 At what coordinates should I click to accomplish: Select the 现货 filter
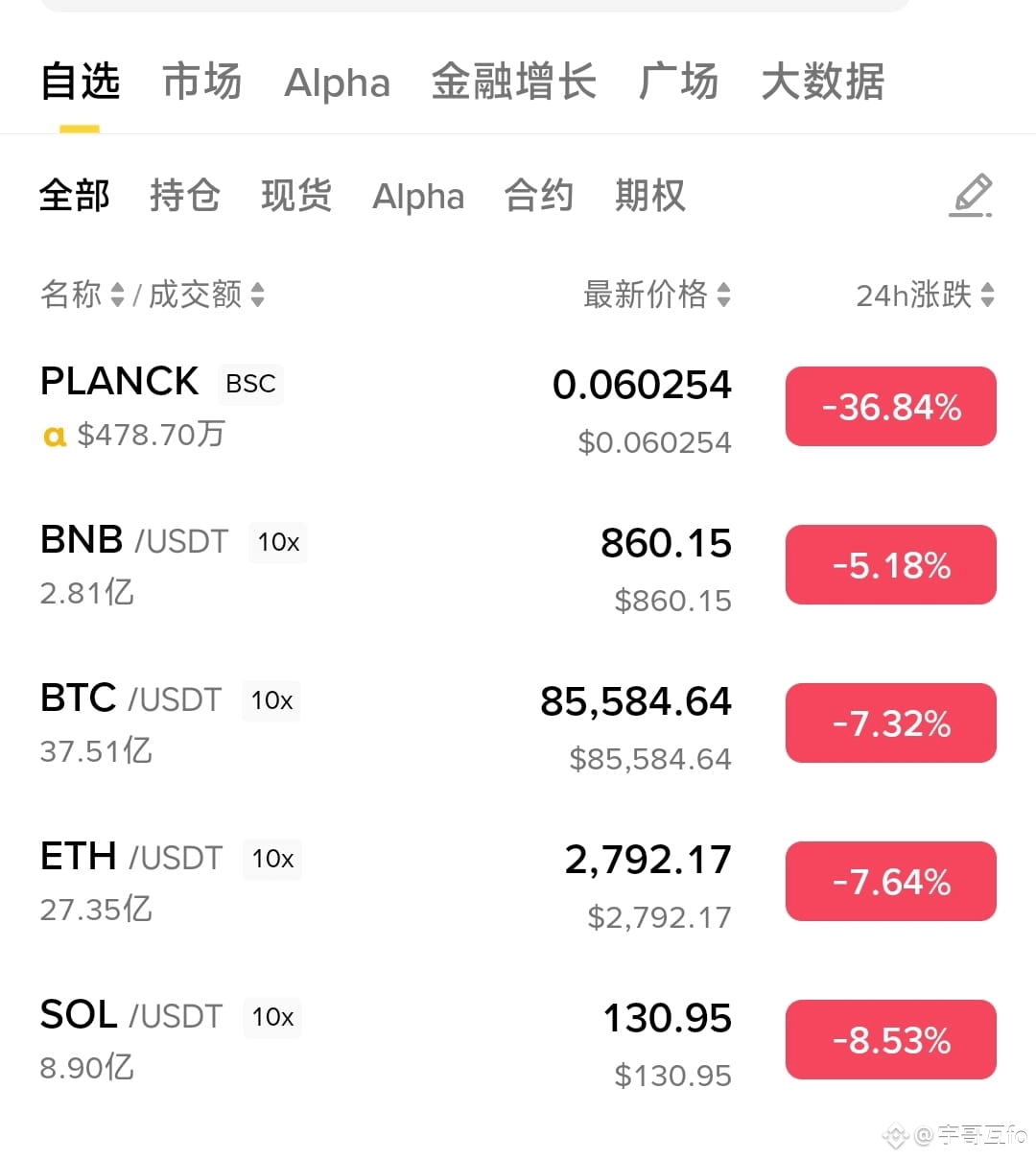tap(296, 196)
